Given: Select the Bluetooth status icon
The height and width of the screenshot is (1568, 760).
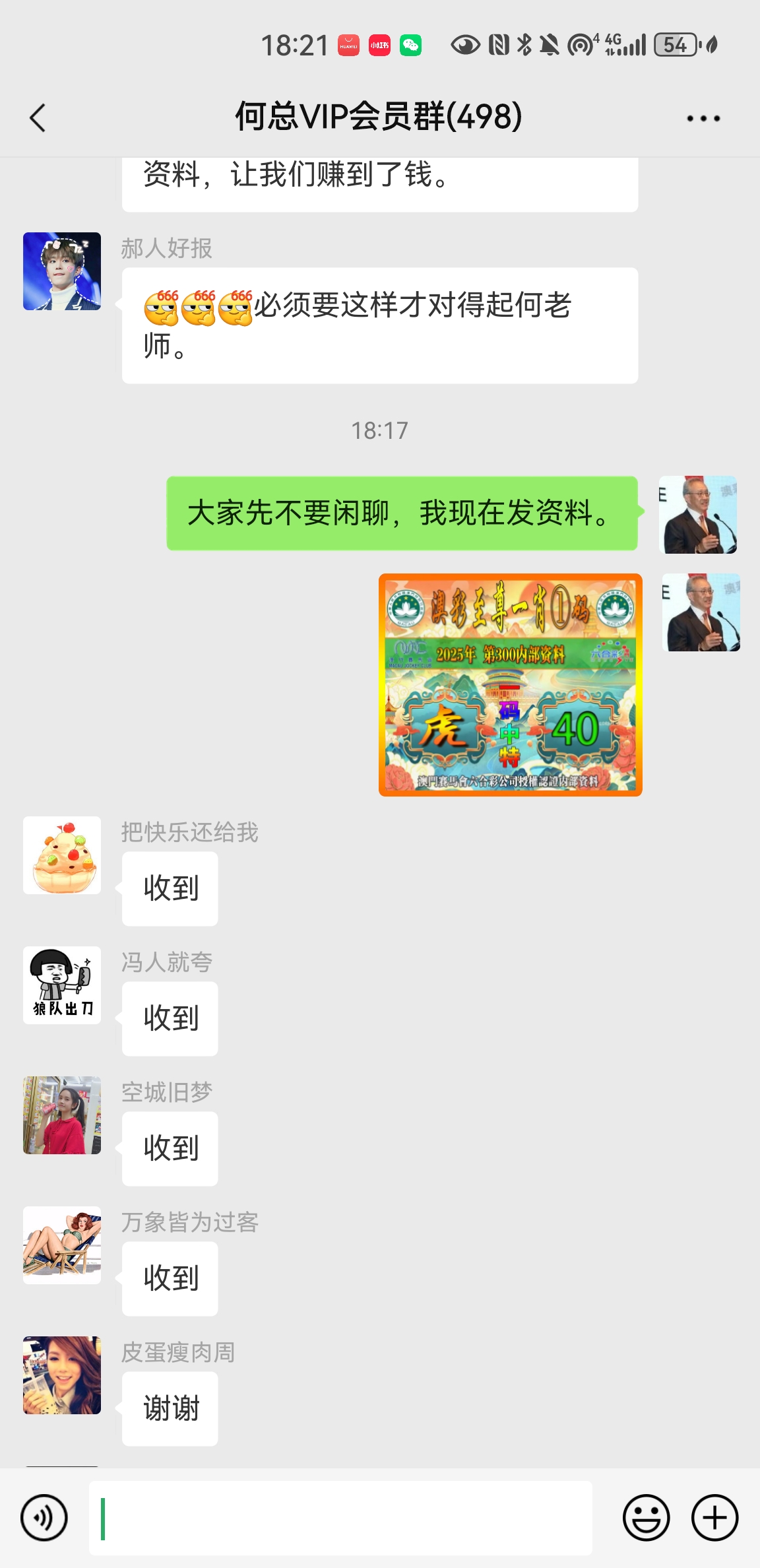Looking at the screenshot, I should (524, 45).
